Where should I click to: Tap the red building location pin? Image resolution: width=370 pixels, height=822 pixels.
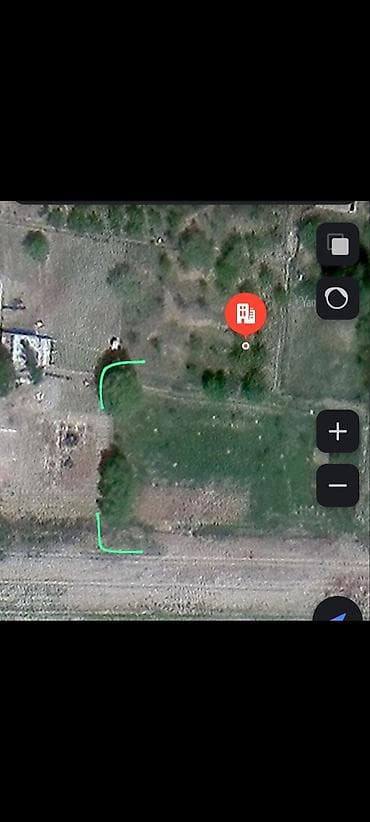[x=245, y=315]
